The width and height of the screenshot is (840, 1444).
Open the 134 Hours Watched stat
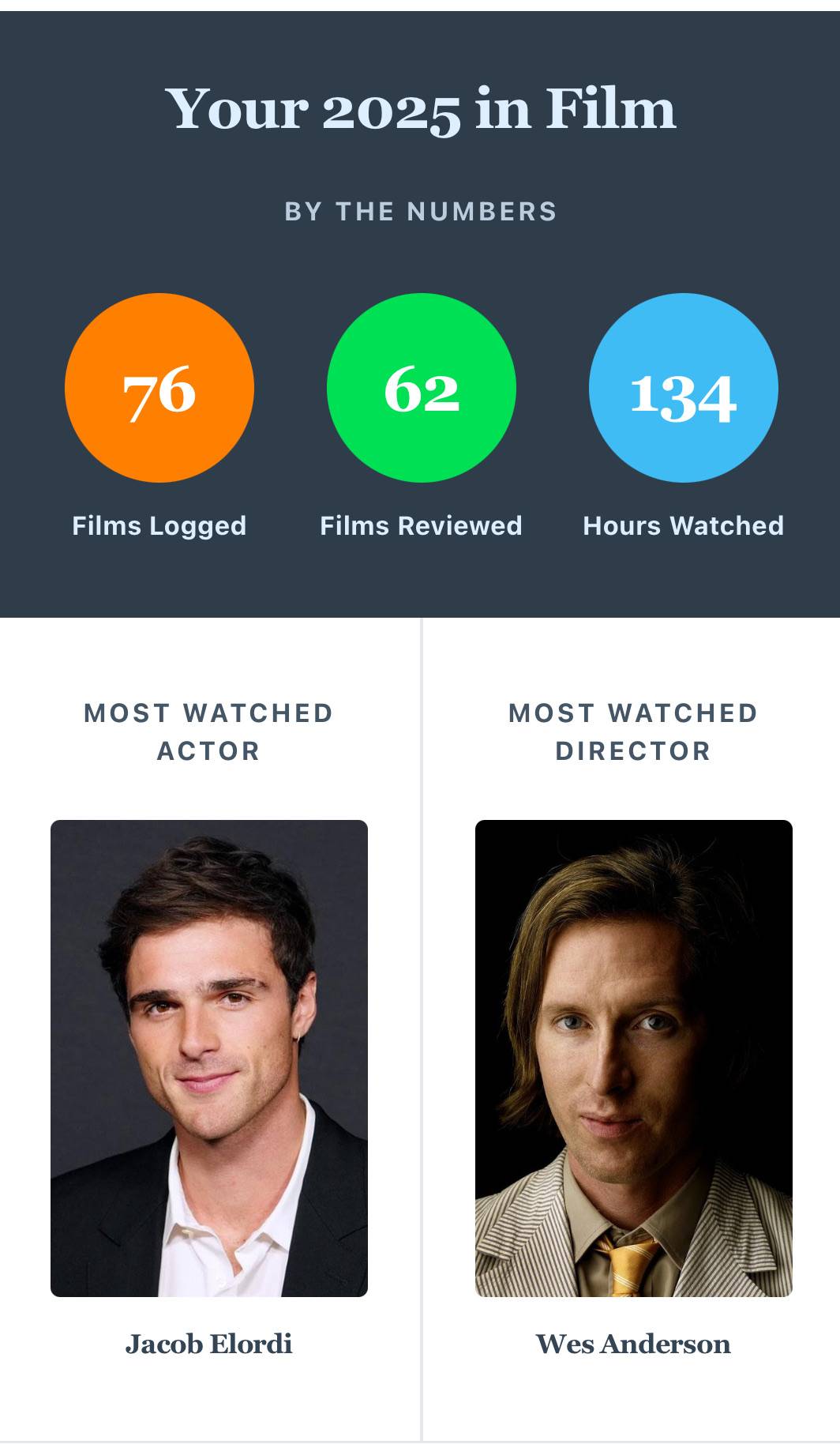(684, 388)
